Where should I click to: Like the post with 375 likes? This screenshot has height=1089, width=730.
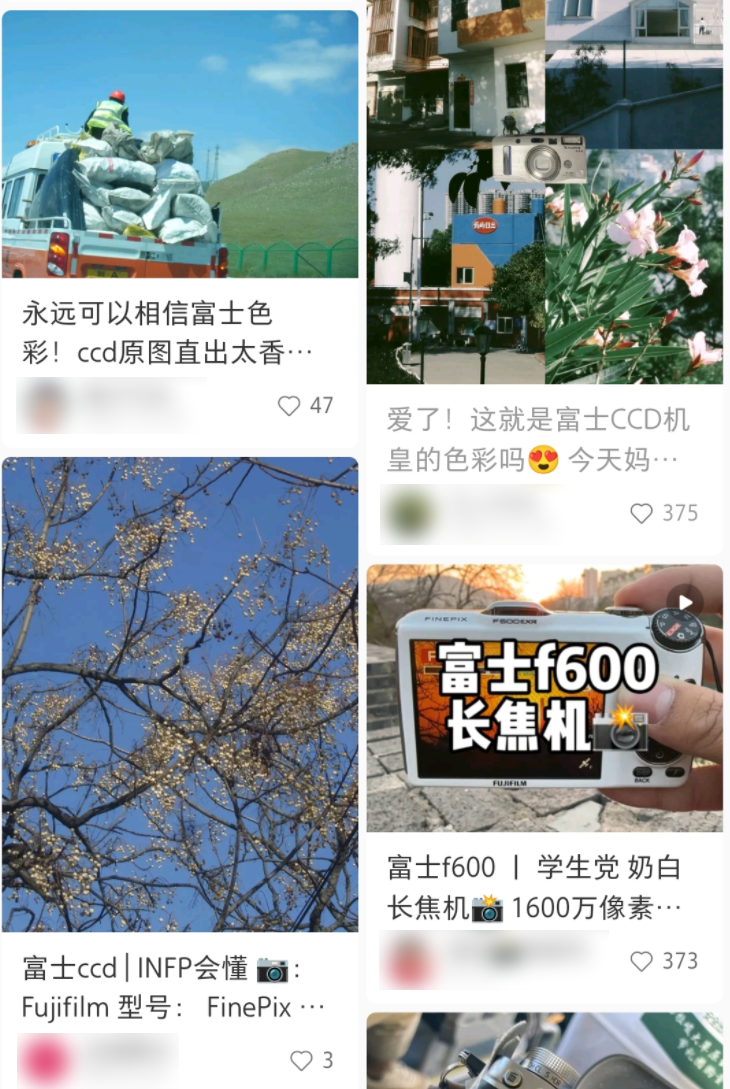(x=642, y=514)
